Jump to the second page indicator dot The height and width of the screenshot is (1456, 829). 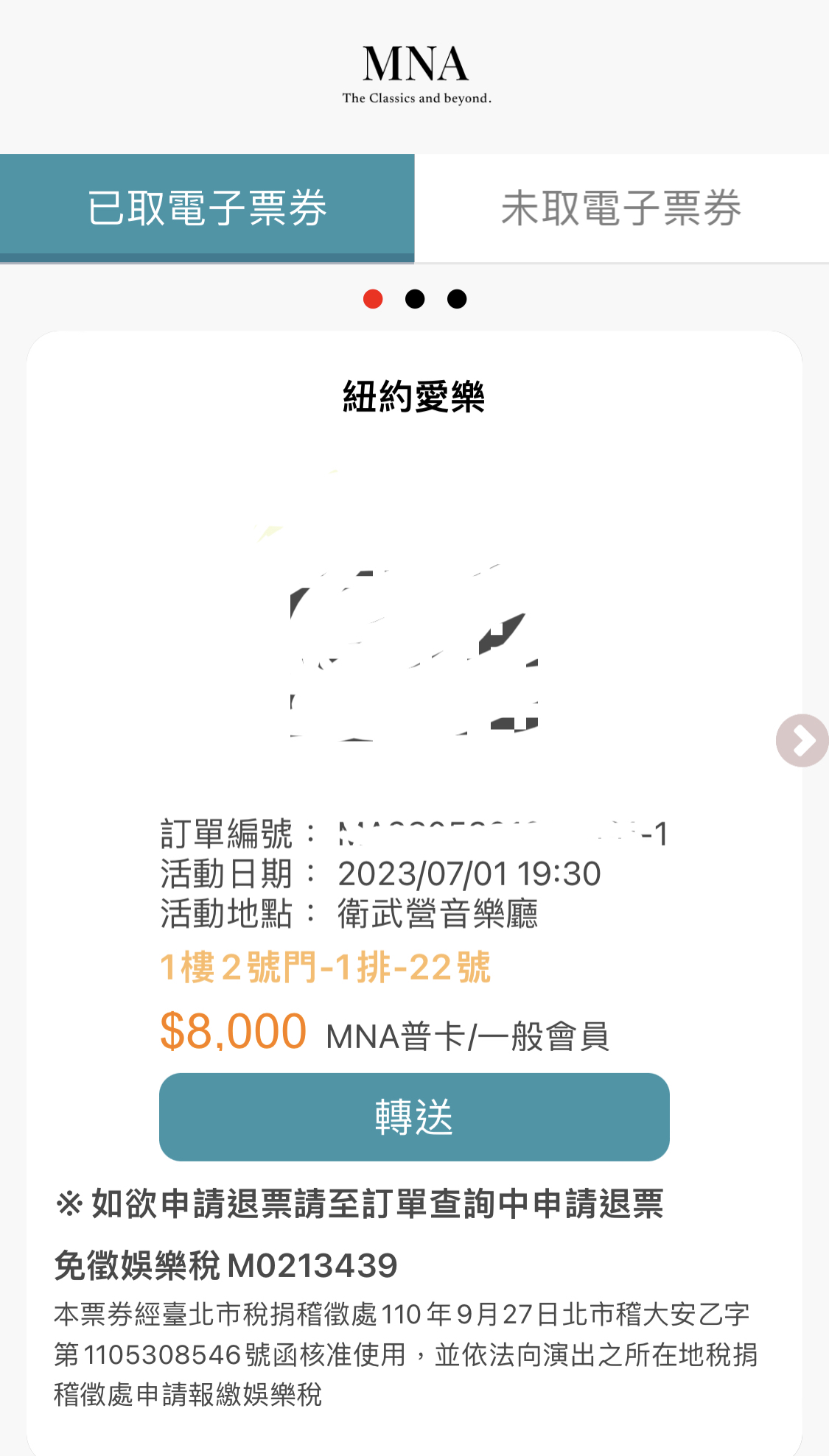pyautogui.click(x=415, y=299)
